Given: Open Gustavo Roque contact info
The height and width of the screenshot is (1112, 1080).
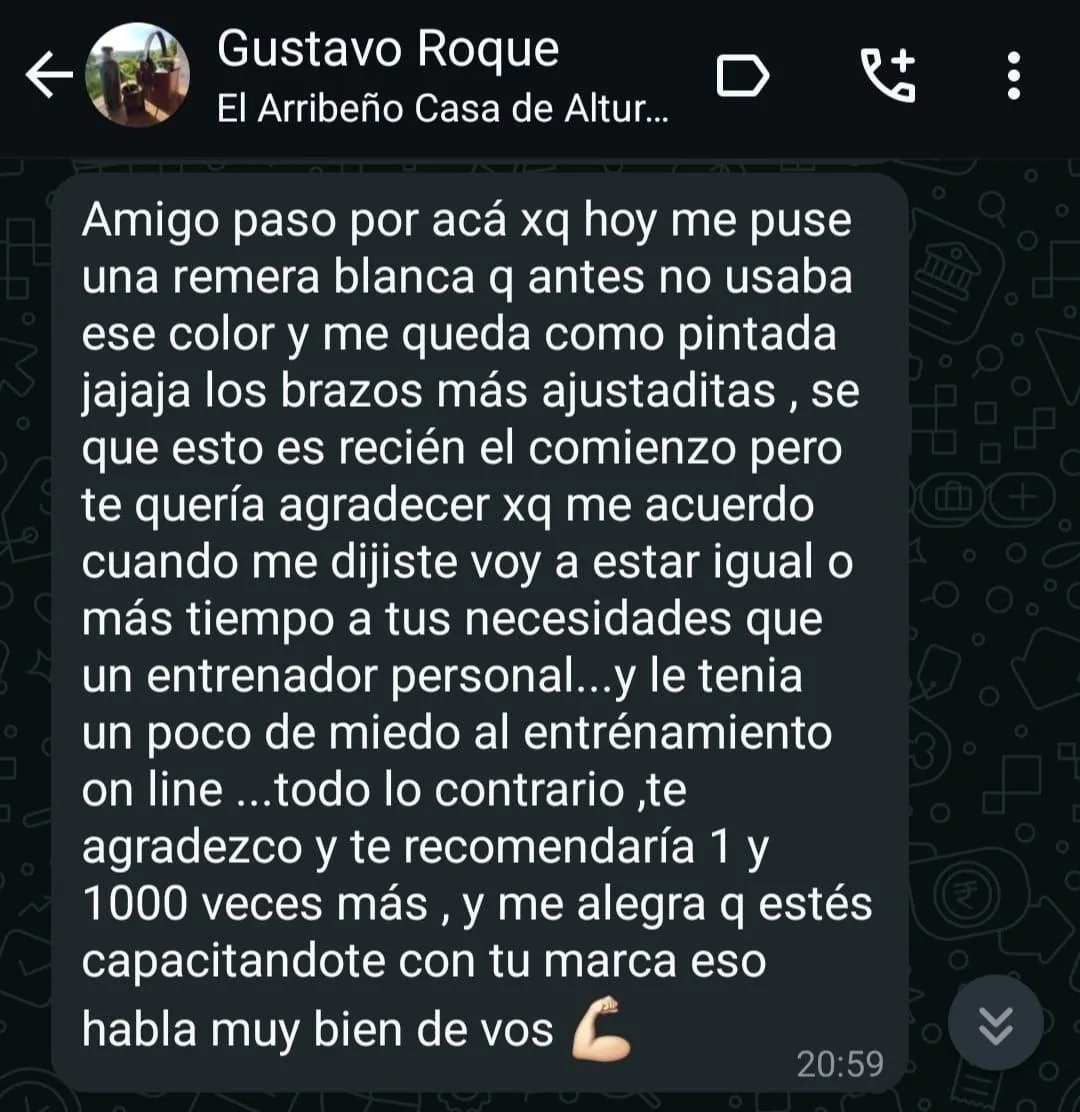Looking at the screenshot, I should [x=420, y=76].
